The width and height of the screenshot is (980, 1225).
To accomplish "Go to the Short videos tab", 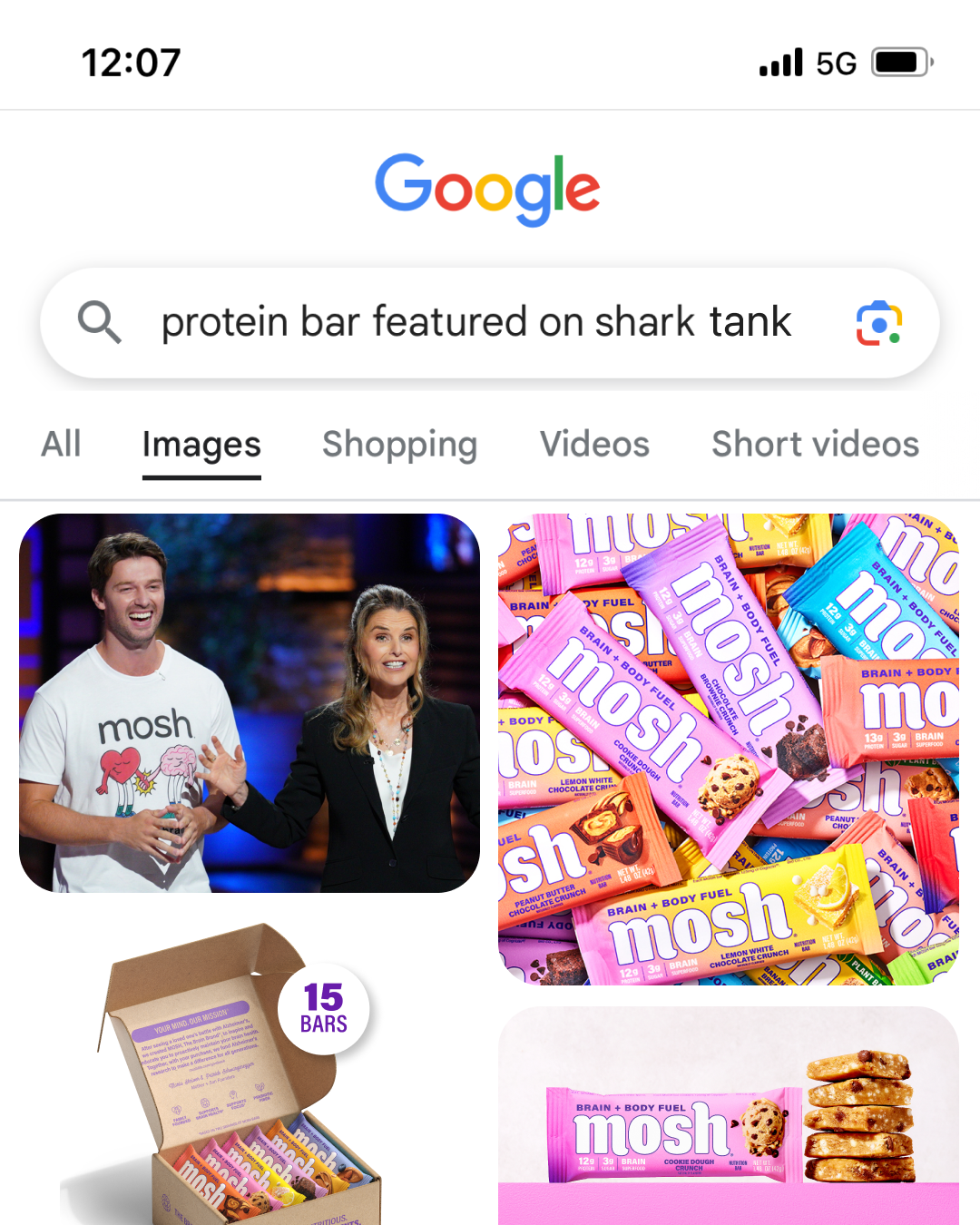I will point(815,444).
